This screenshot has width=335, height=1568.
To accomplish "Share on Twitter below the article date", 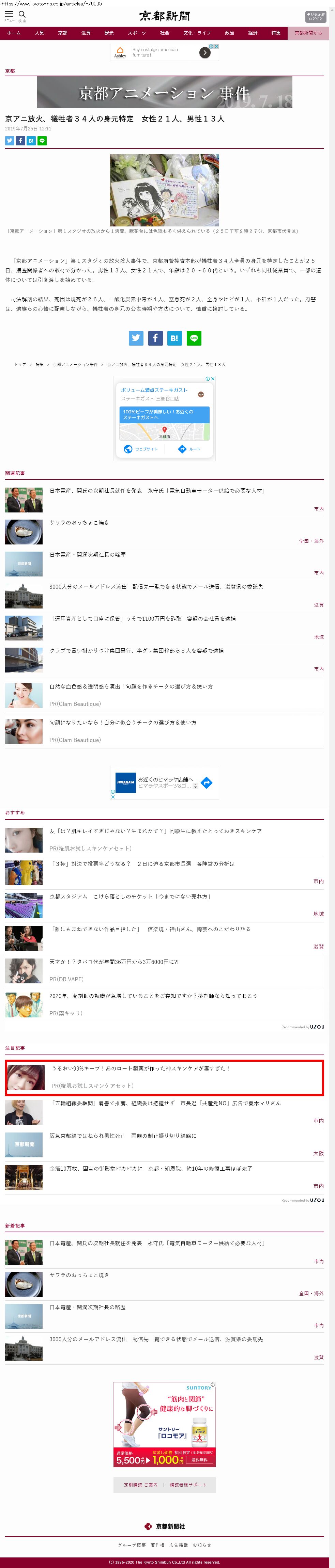I will [x=10, y=141].
